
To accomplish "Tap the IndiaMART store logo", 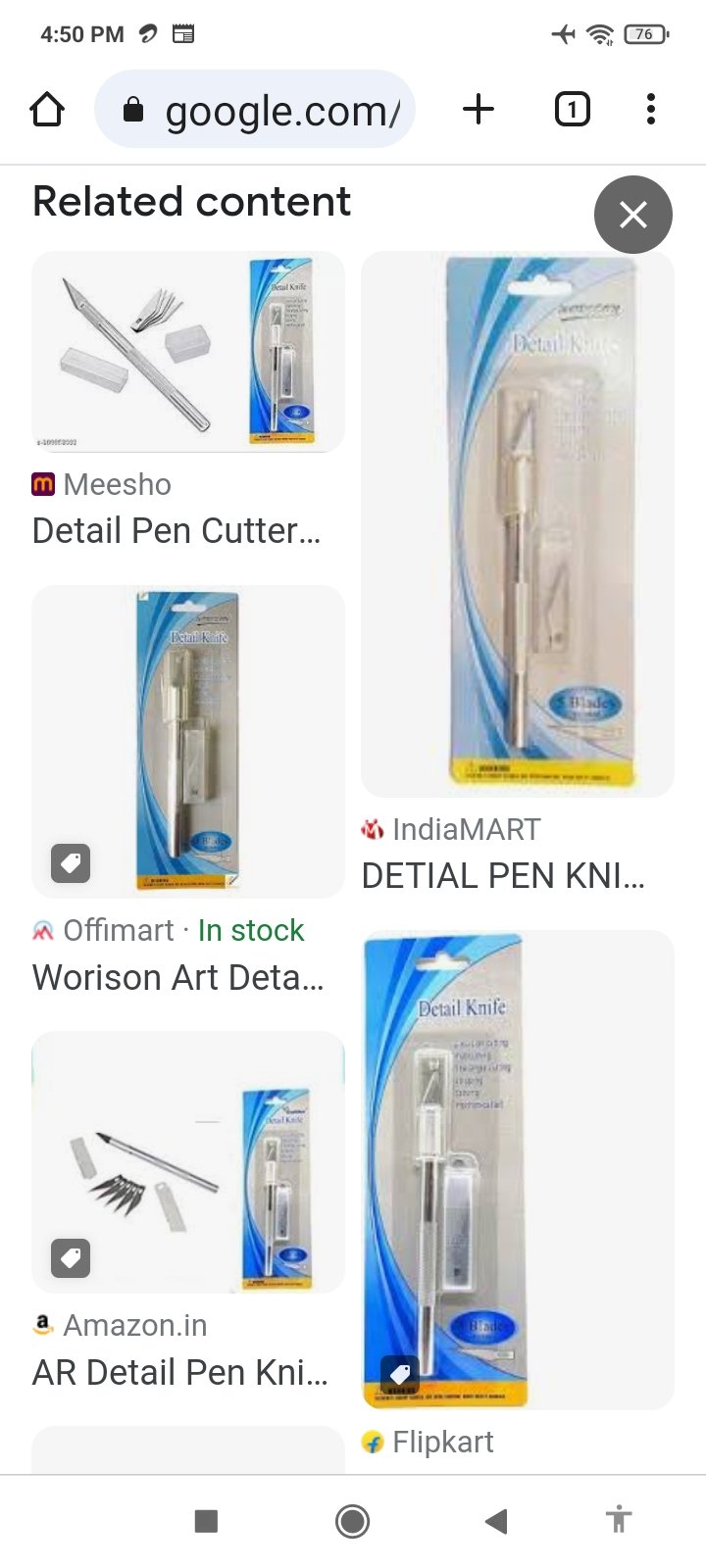I will [x=371, y=829].
